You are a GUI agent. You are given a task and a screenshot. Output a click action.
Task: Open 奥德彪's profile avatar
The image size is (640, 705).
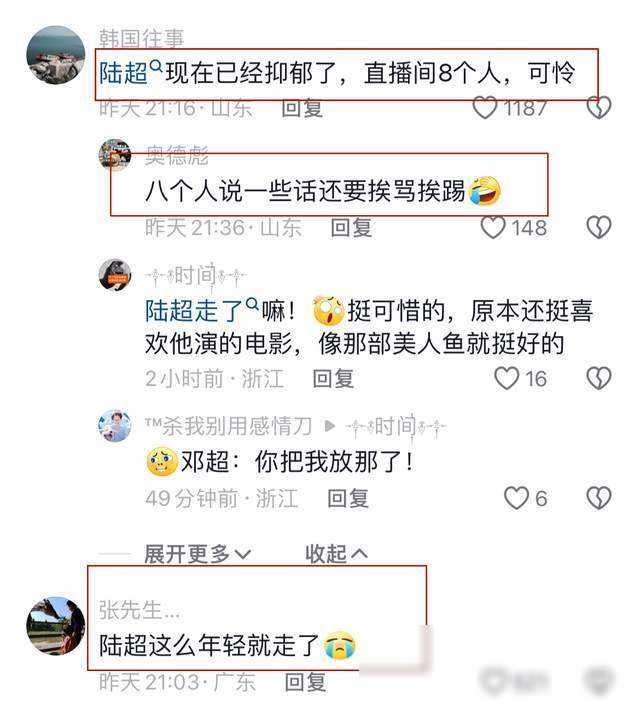115,155
